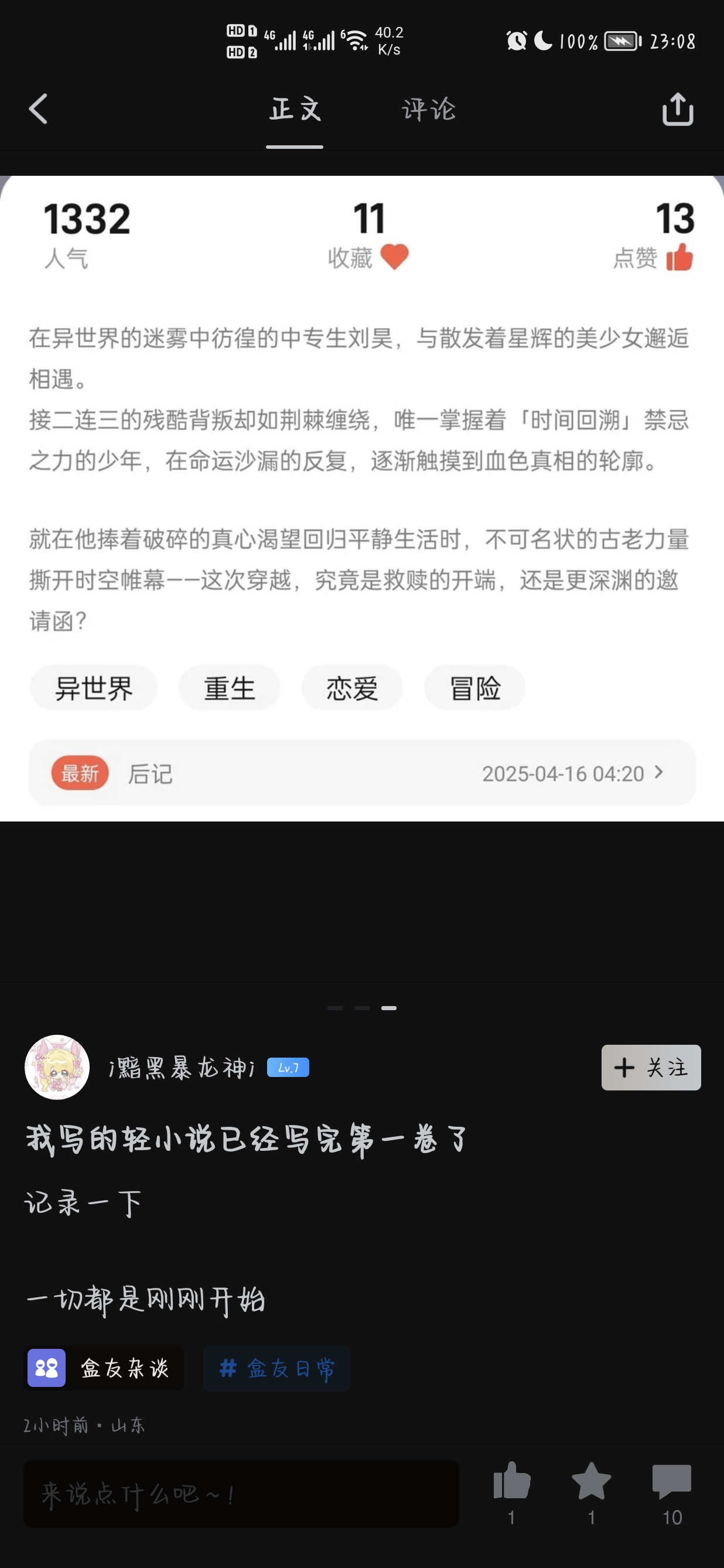Open the 盒友杂谈 community chip
This screenshot has width=724, height=1568.
(x=104, y=1368)
